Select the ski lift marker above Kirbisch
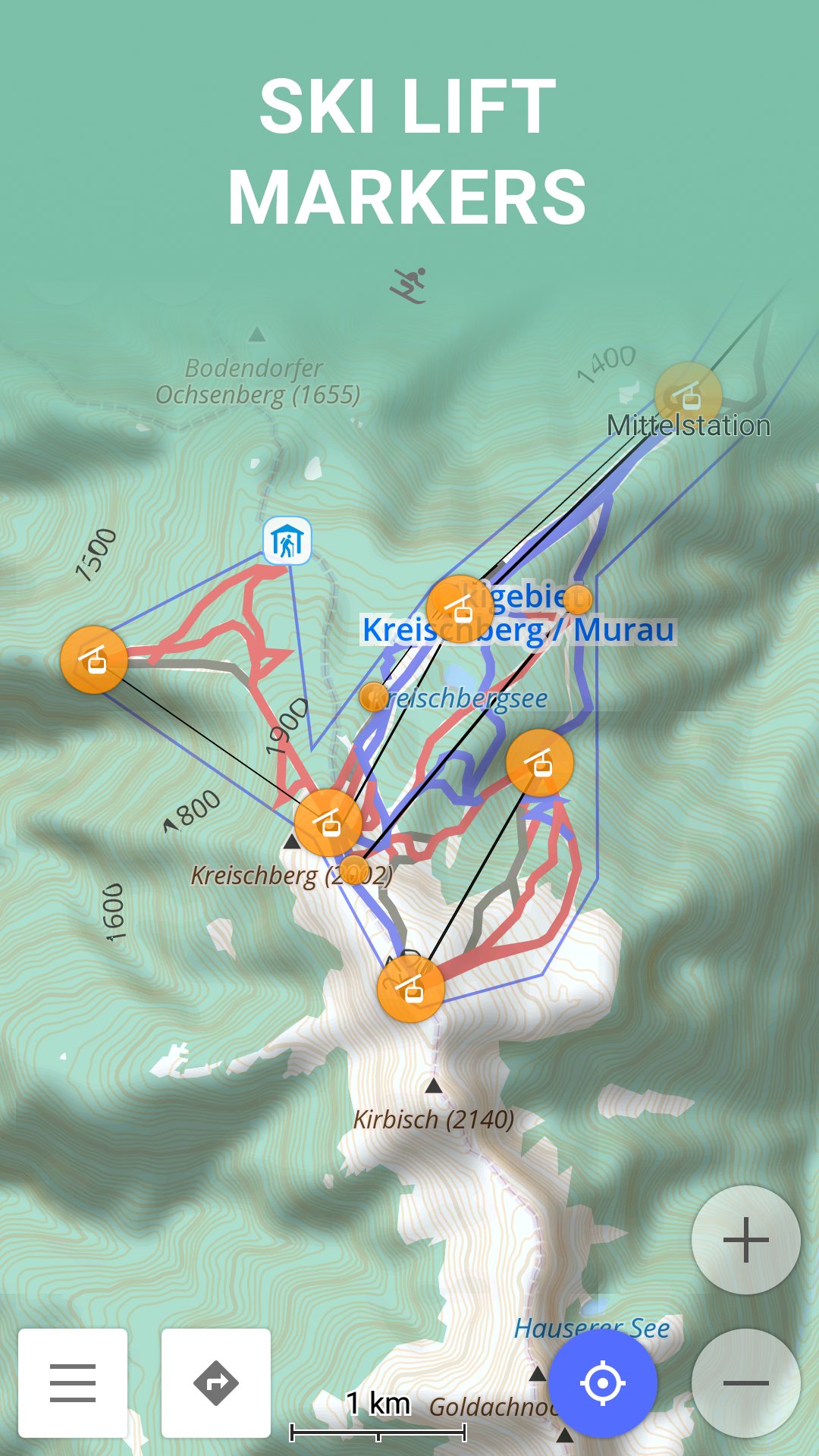 pos(410,989)
